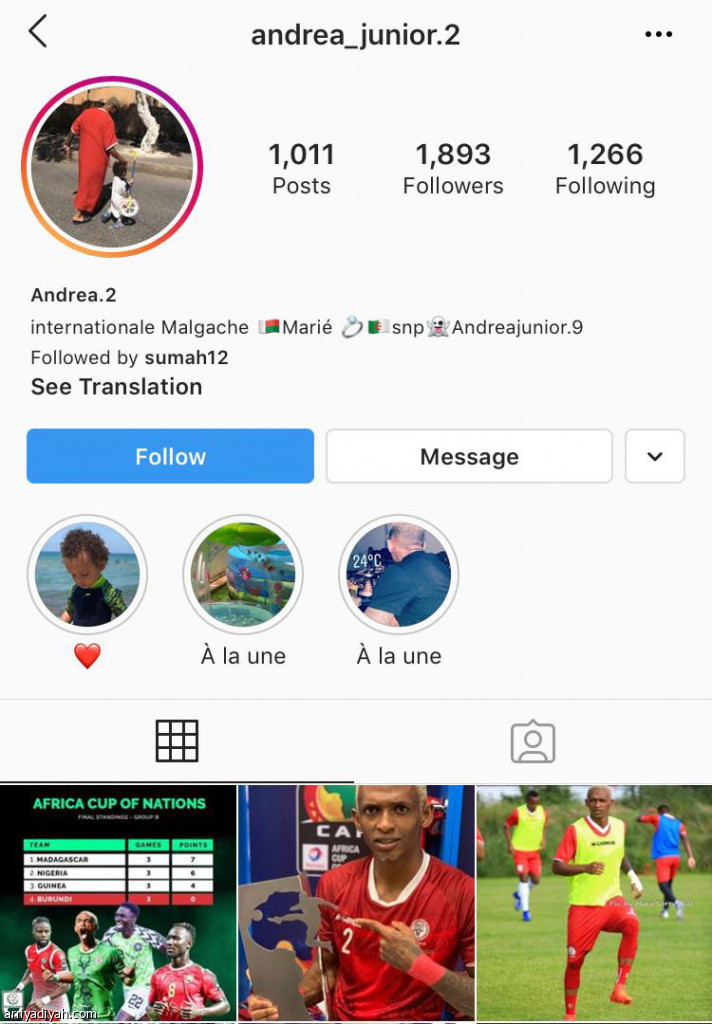Tap See Translation under the bio
Viewport: 712px width, 1024px height.
pyautogui.click(x=116, y=387)
